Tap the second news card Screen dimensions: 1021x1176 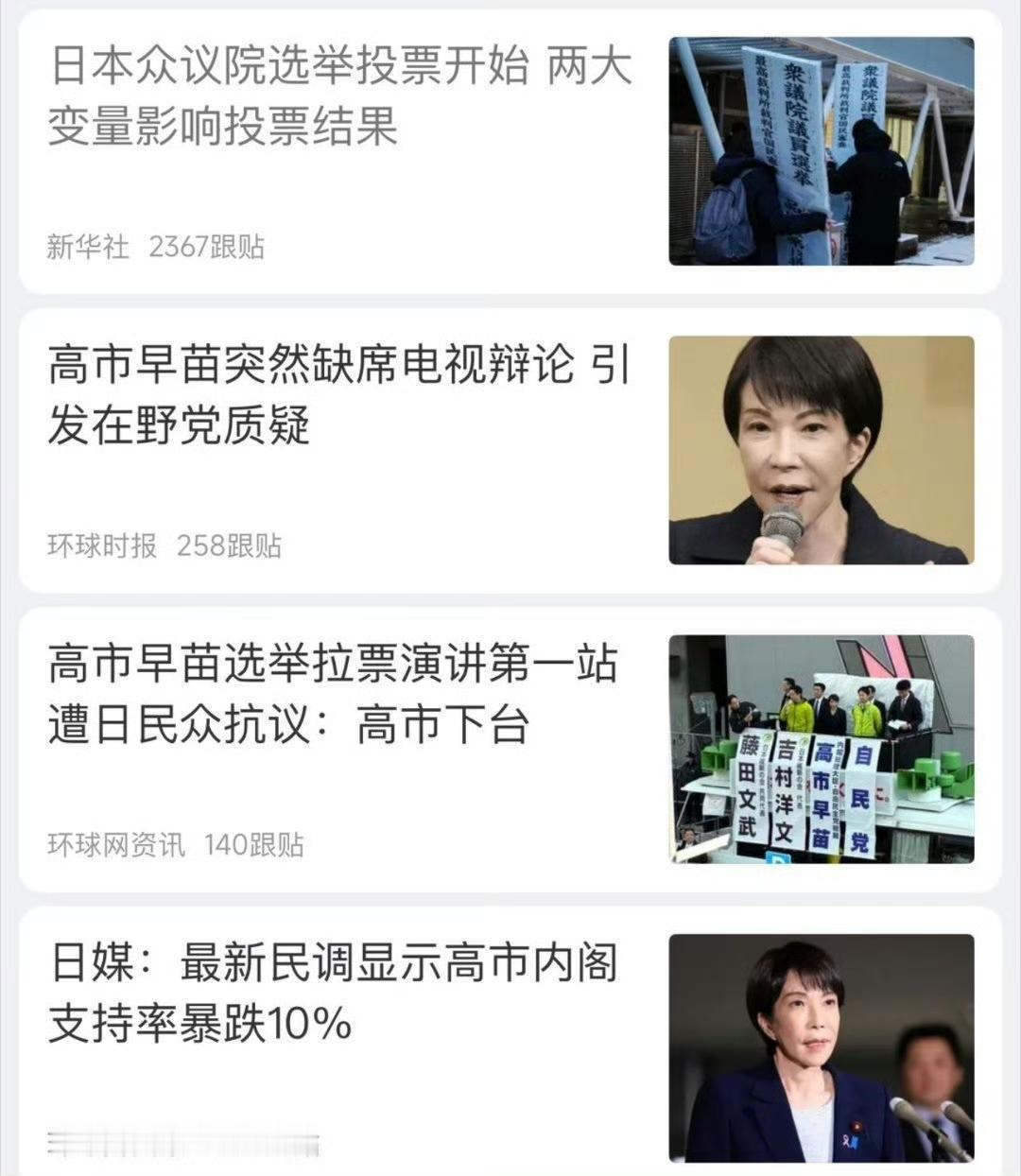tap(510, 446)
